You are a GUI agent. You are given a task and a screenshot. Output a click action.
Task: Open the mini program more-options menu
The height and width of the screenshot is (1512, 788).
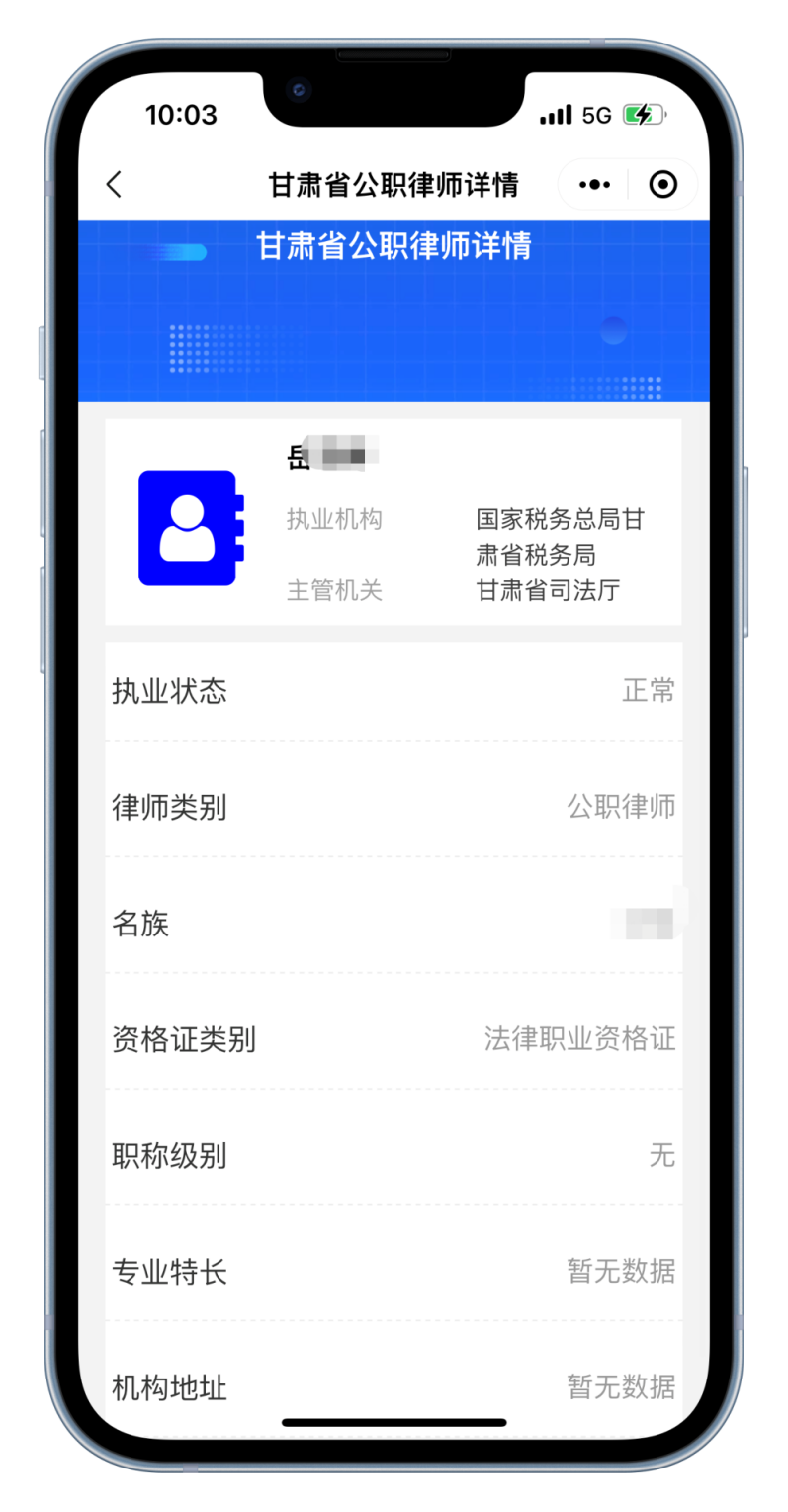coord(594,185)
